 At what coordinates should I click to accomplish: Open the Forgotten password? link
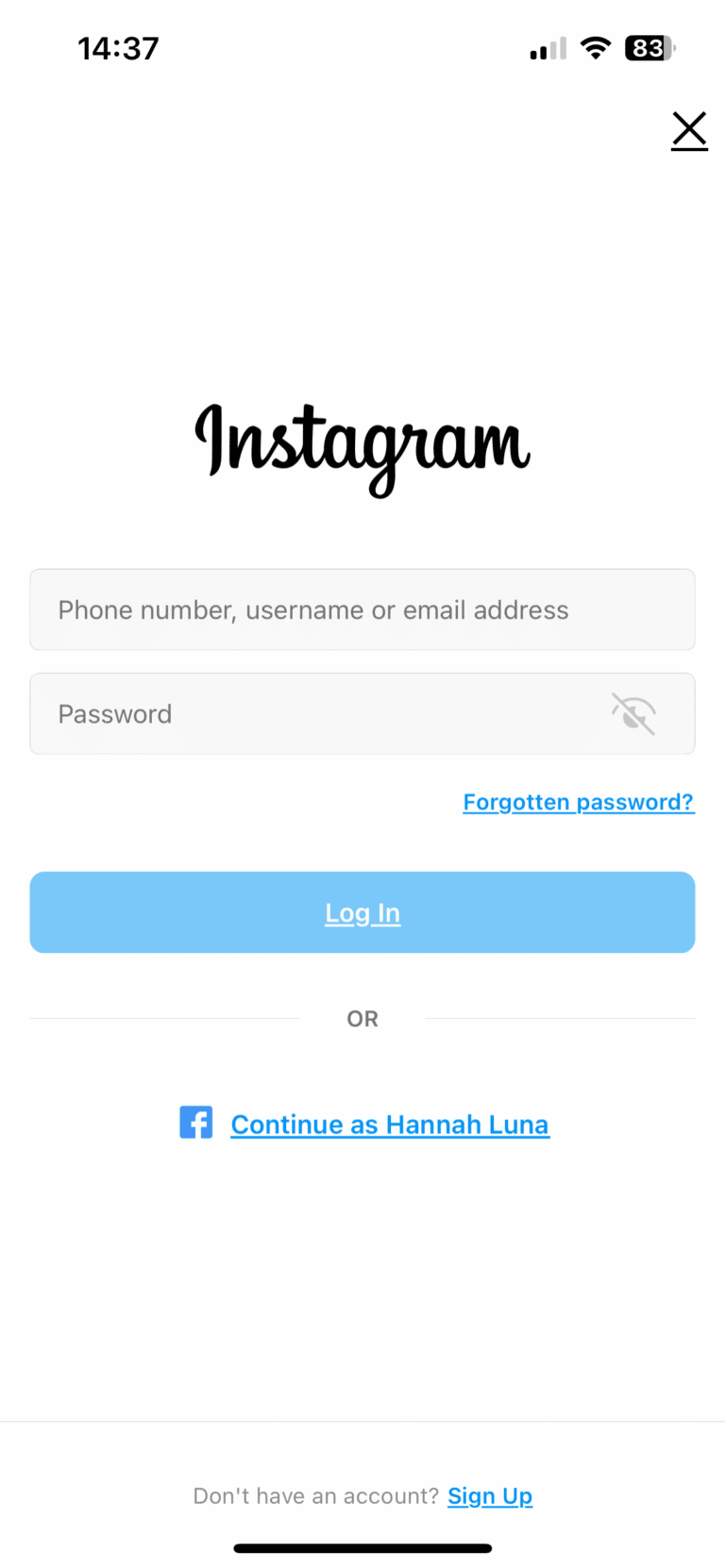(x=578, y=802)
